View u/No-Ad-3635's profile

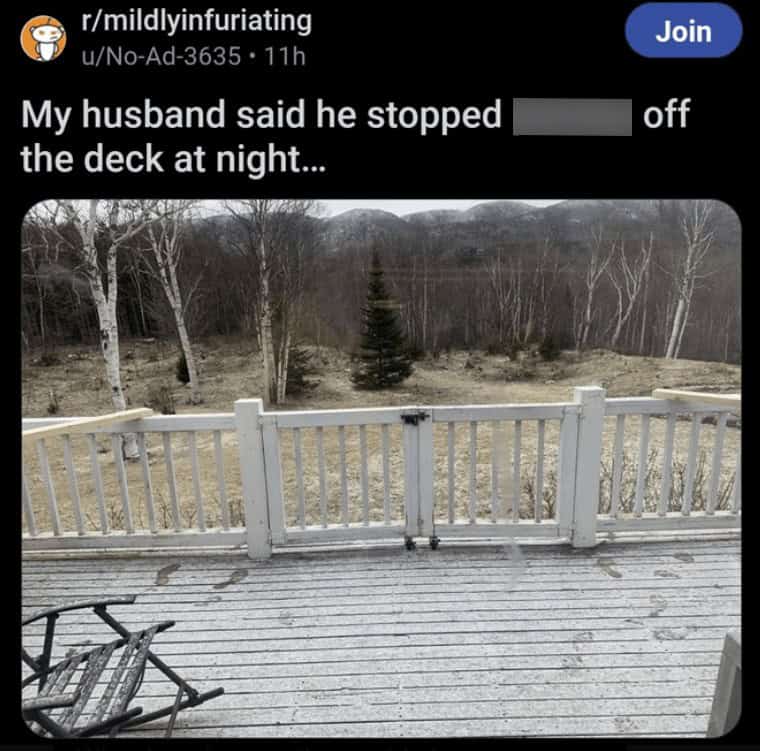point(161,56)
